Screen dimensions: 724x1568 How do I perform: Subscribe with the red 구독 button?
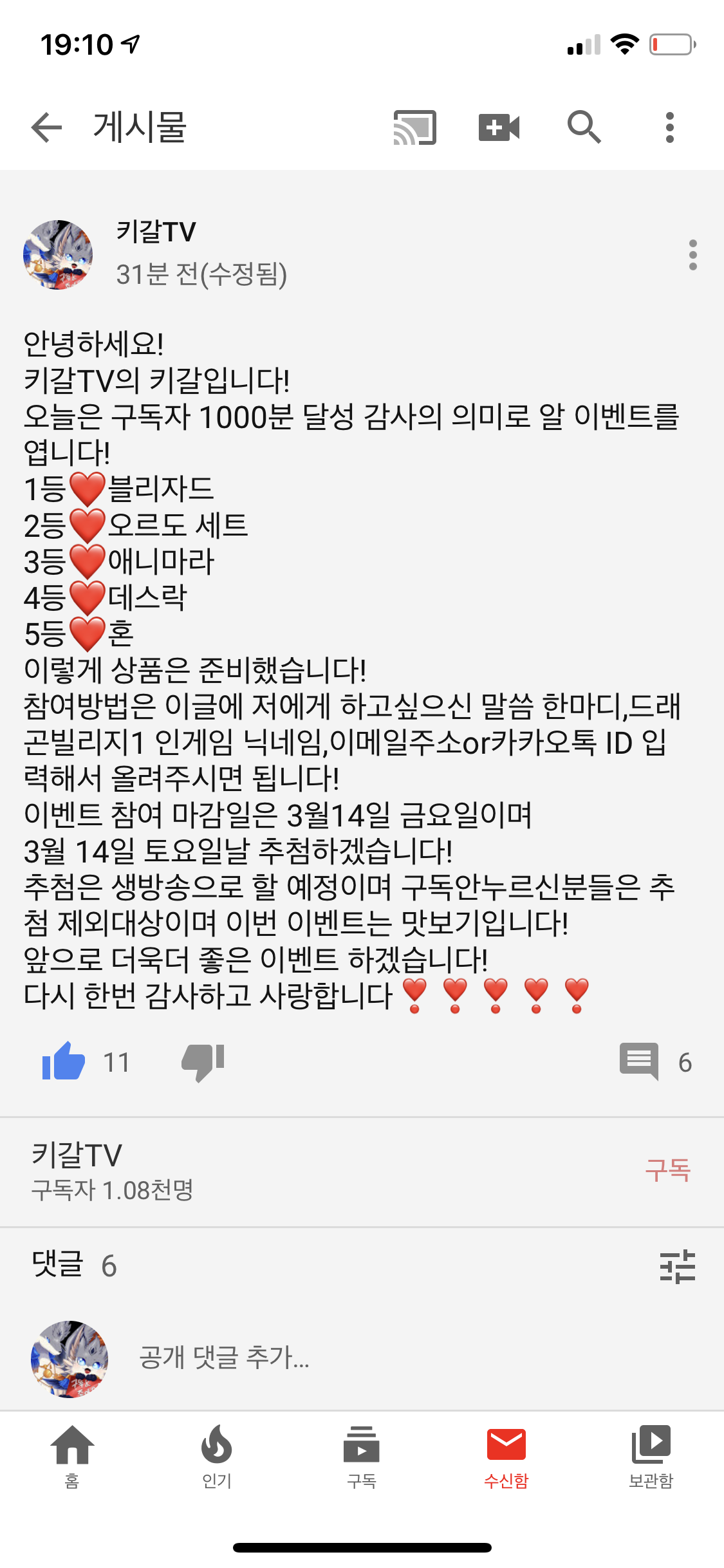[x=667, y=1170]
